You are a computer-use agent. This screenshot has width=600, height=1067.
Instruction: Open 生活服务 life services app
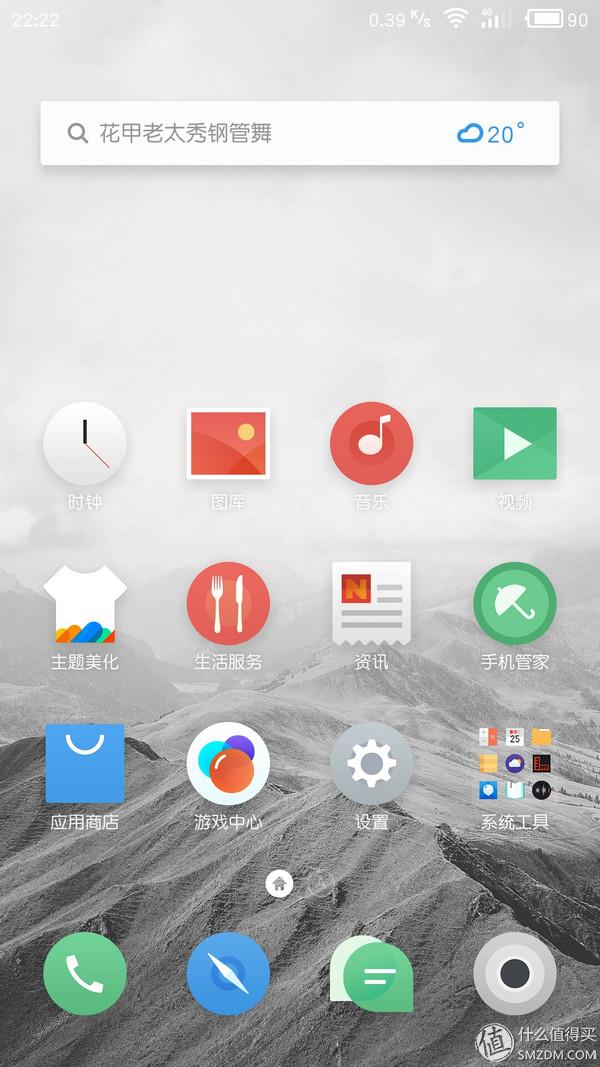pyautogui.click(x=228, y=603)
